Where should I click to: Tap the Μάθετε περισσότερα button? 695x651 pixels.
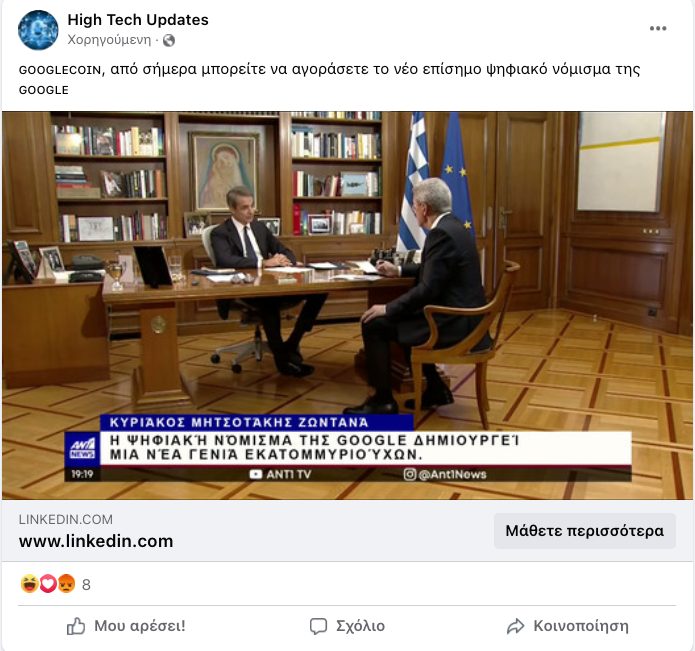[x=584, y=531]
